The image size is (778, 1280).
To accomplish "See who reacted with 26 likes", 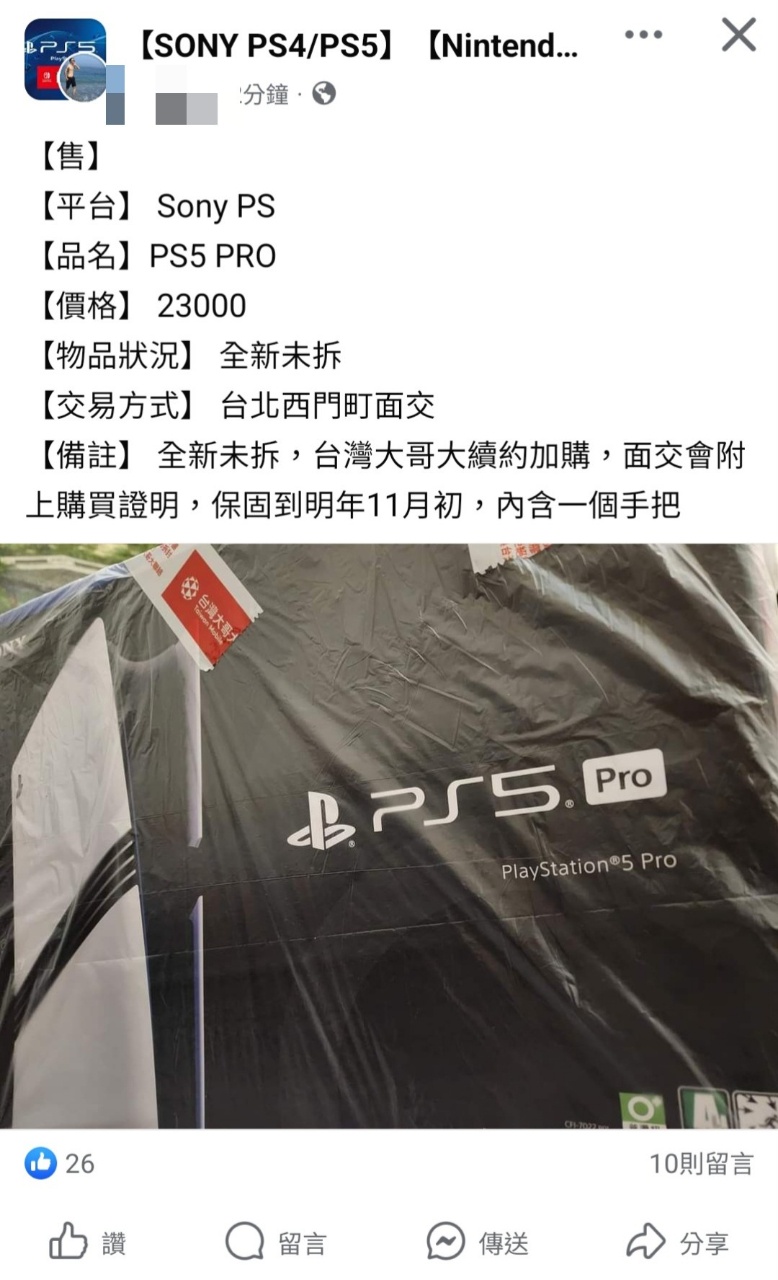I will [x=60, y=1163].
